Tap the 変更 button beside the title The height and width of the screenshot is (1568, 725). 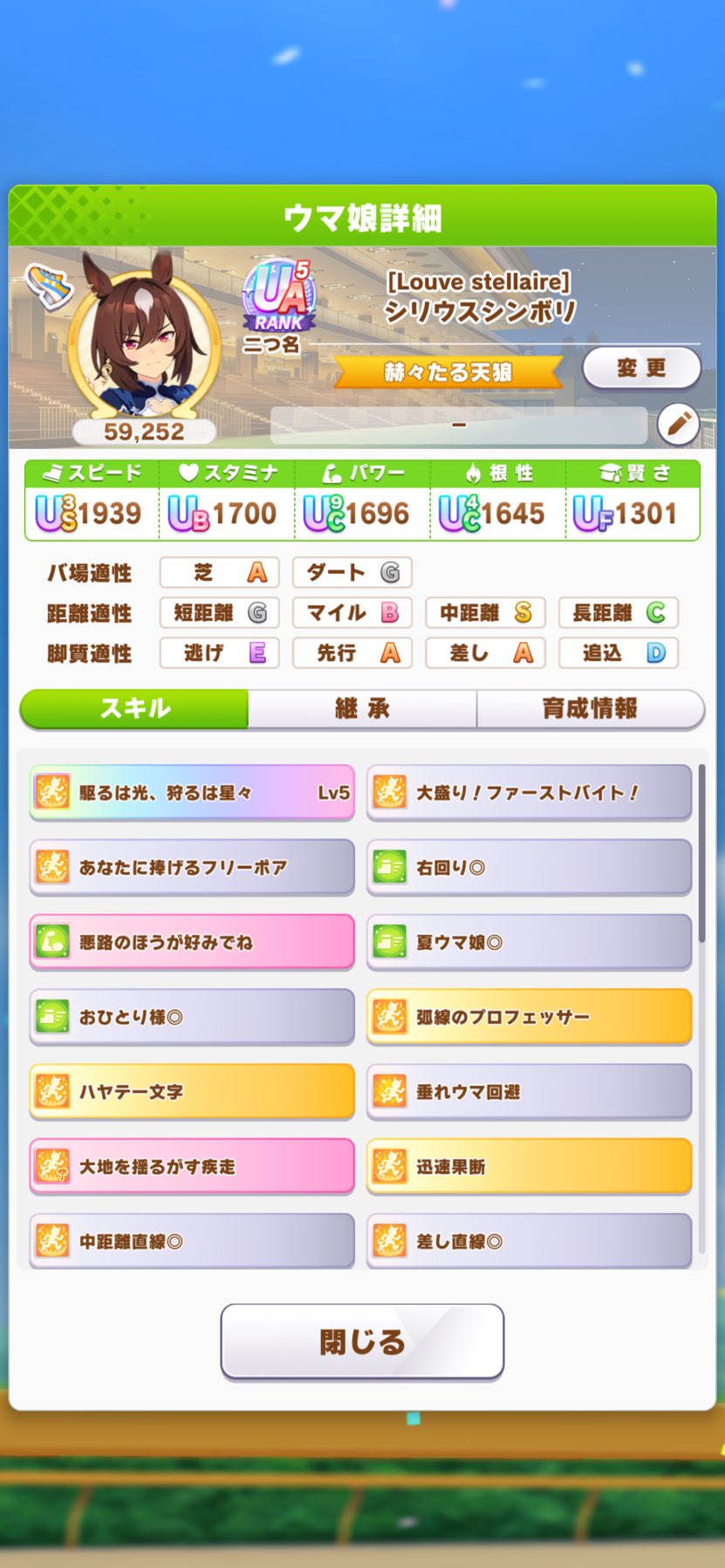pos(641,368)
